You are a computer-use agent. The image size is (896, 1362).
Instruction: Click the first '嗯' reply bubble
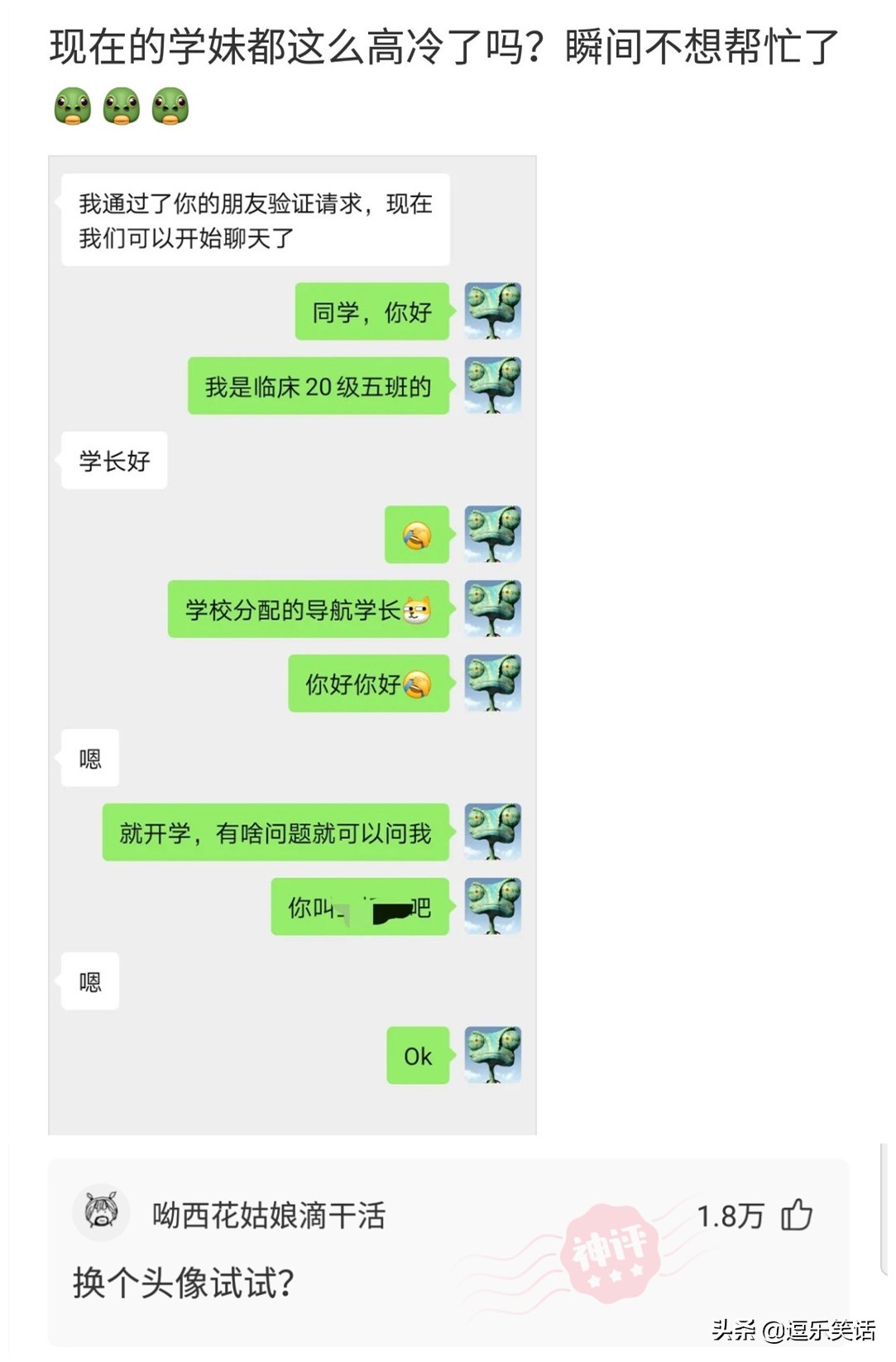coord(89,758)
